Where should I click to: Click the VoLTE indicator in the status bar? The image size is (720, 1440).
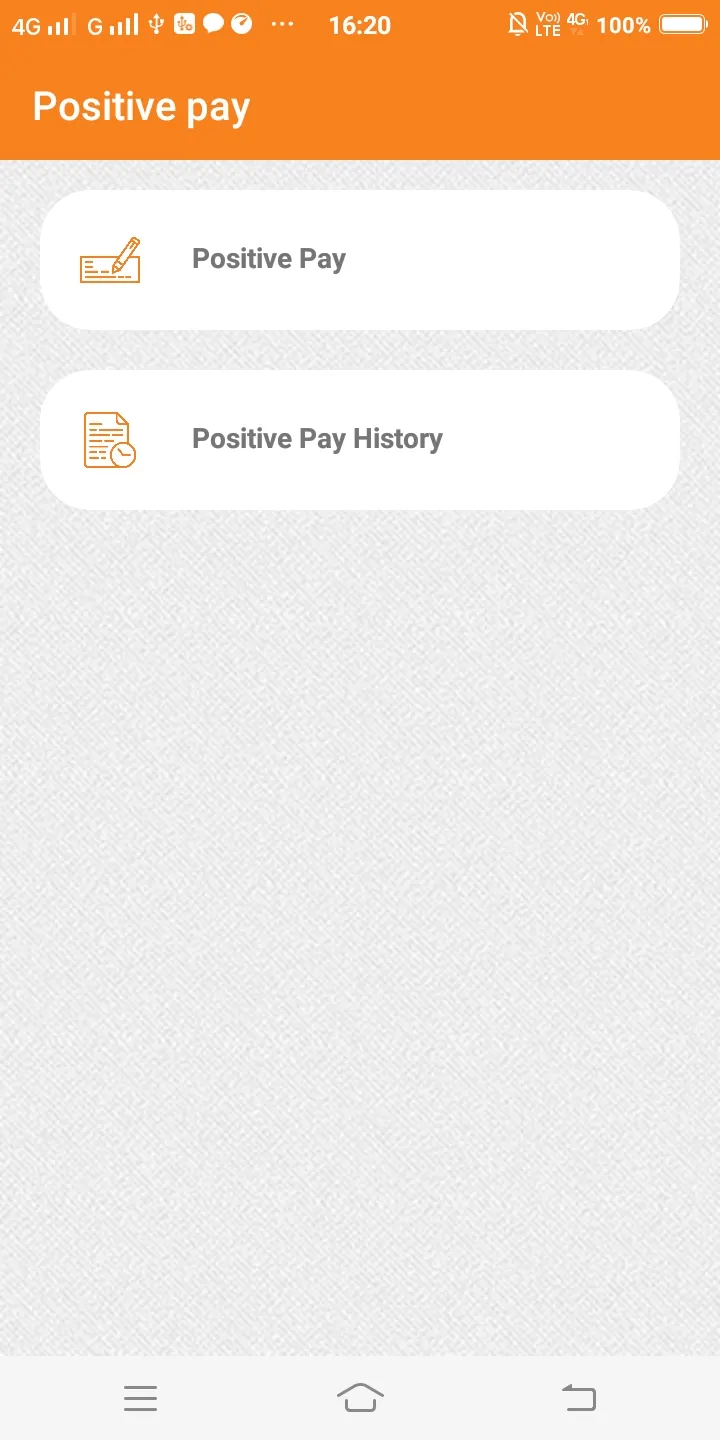click(547, 25)
